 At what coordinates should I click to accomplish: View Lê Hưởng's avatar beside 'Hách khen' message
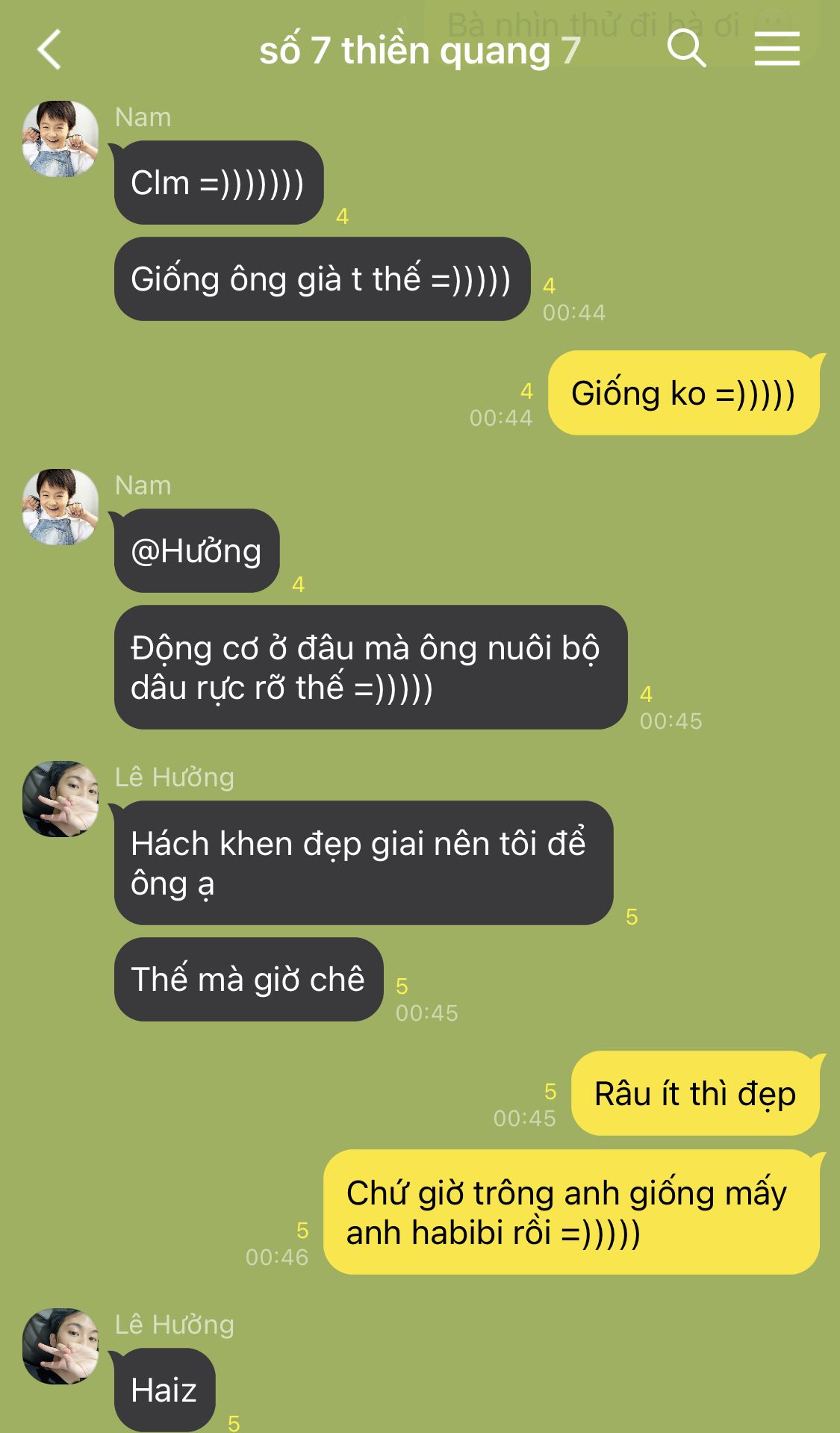click(x=60, y=799)
